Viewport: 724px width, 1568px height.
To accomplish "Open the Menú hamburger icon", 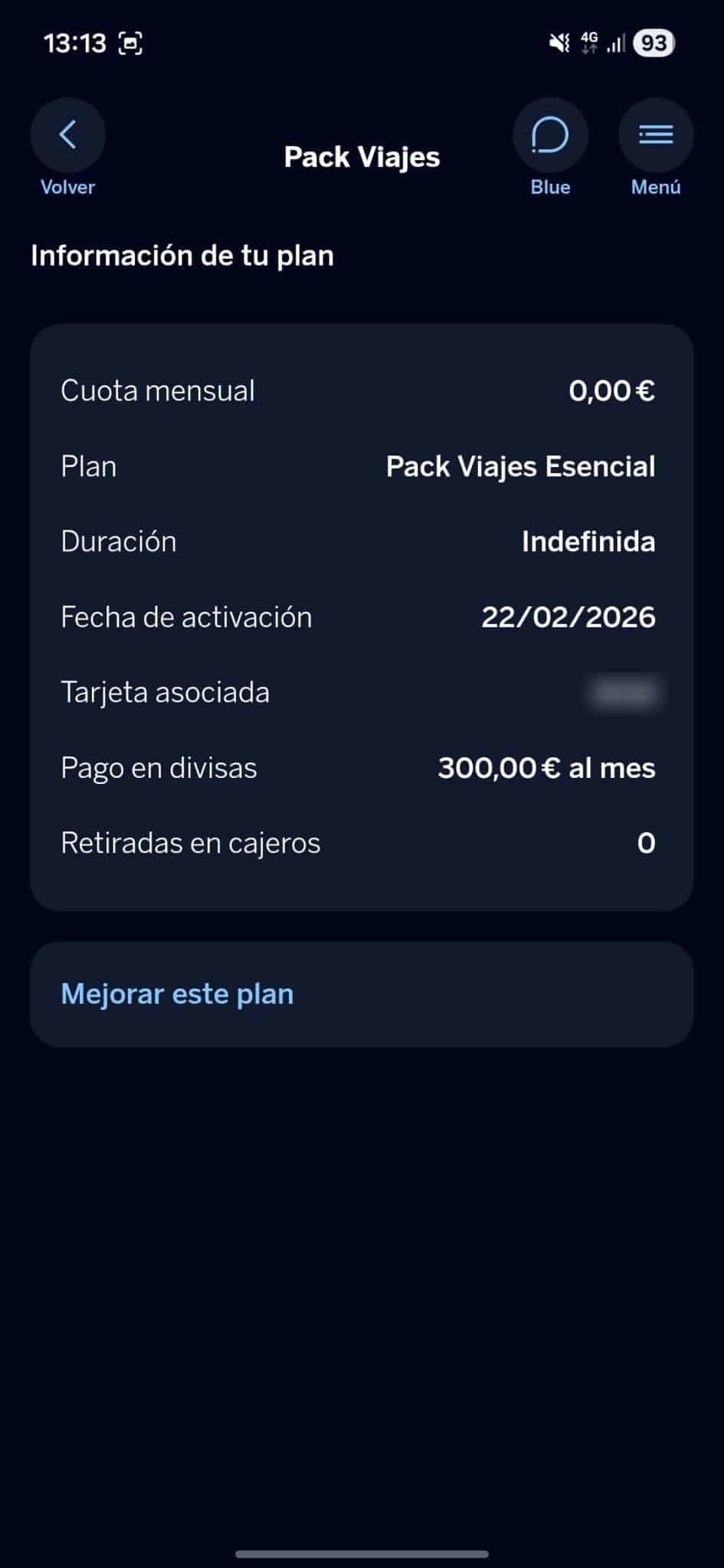I will pos(655,134).
